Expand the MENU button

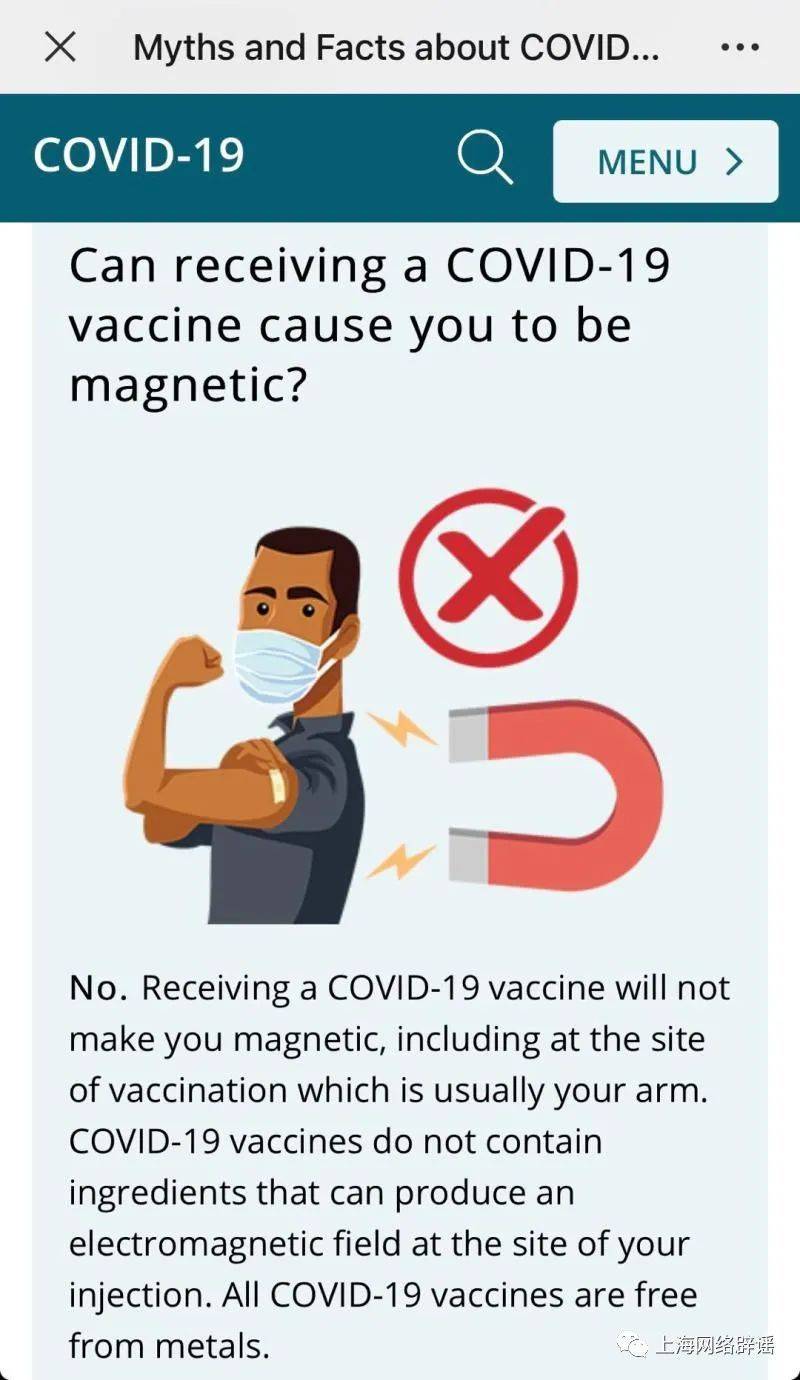point(665,161)
